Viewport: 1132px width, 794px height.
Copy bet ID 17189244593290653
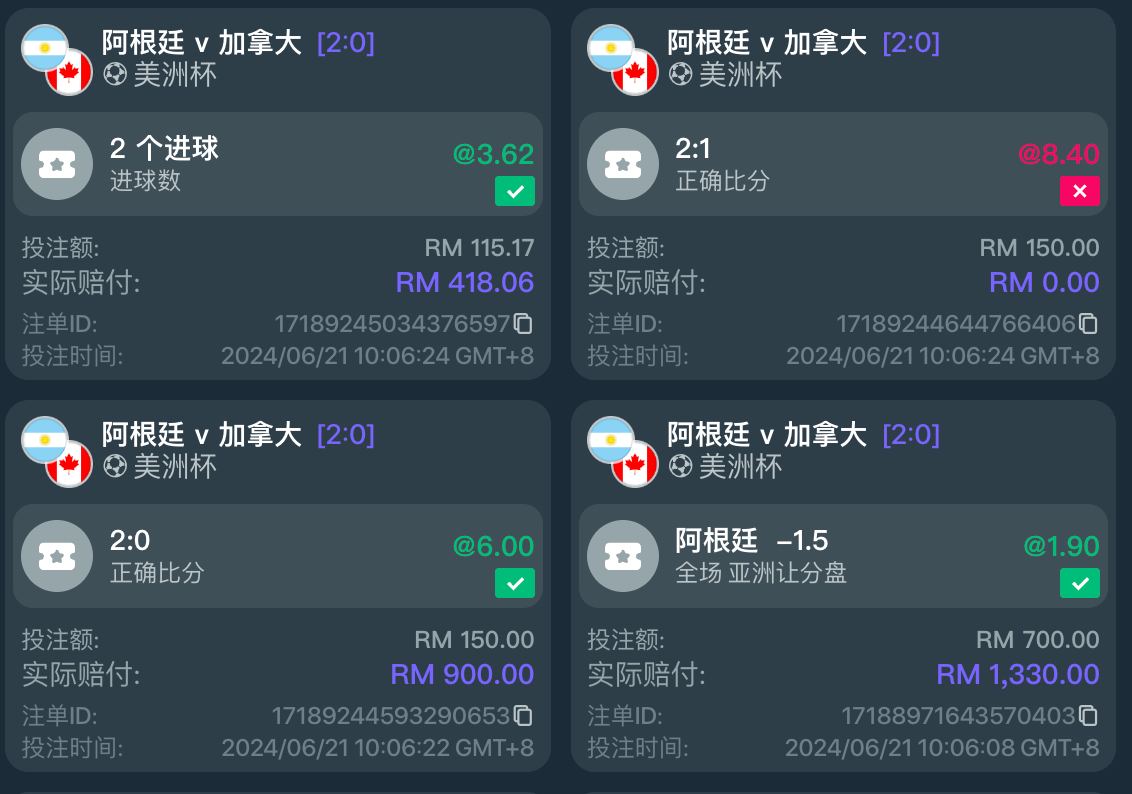tap(523, 716)
